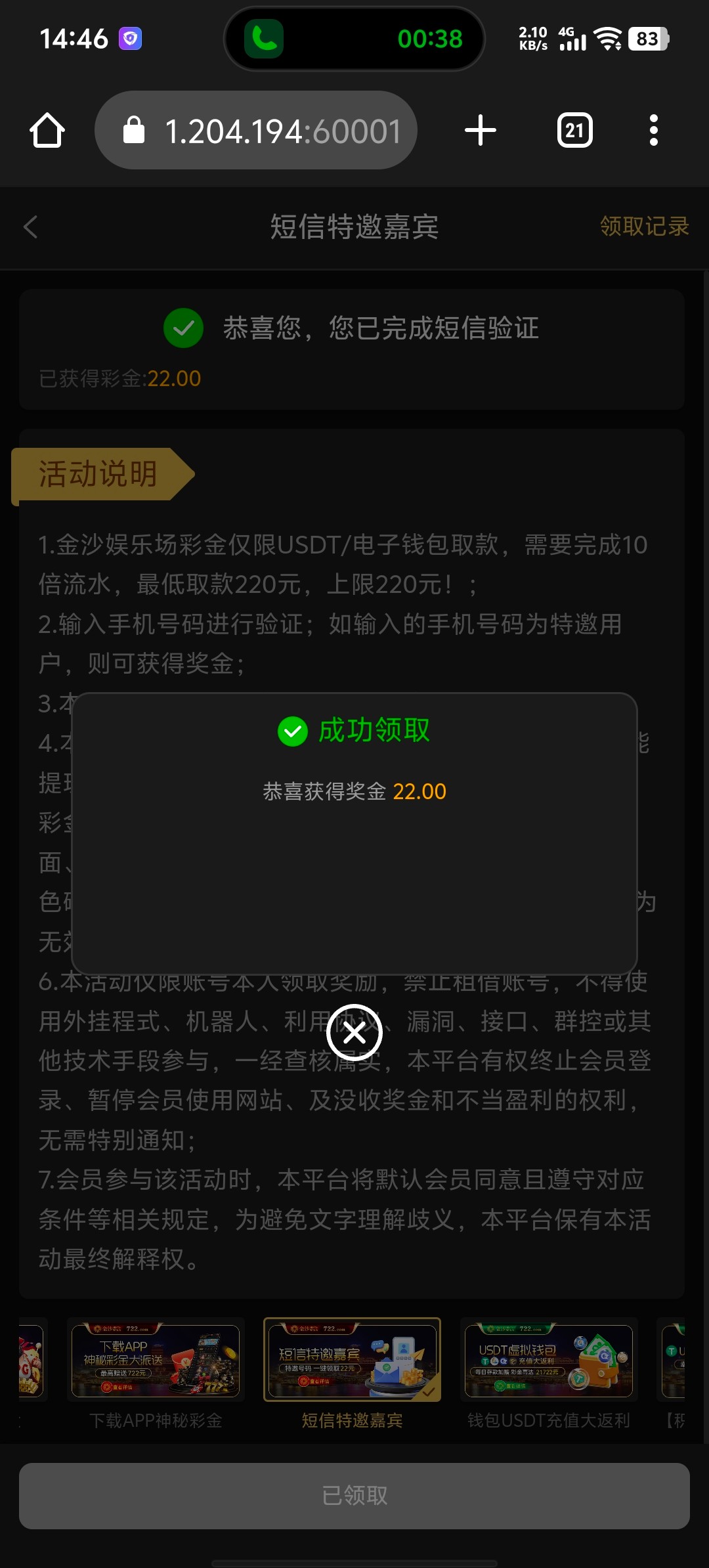Open the 钱包USDT充值大返利 promotion card
This screenshot has height=1568, width=709.
(549, 1360)
